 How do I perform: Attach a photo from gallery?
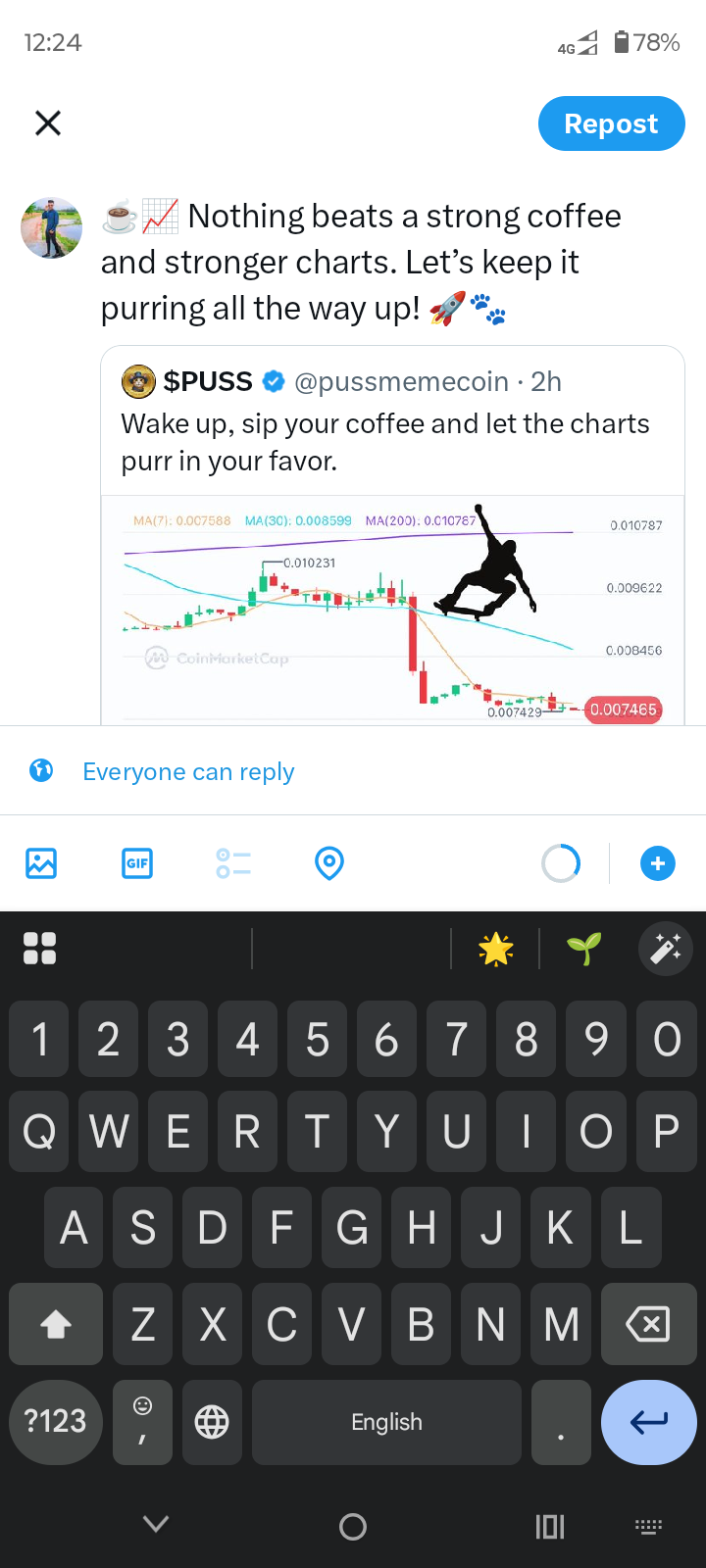coord(41,863)
